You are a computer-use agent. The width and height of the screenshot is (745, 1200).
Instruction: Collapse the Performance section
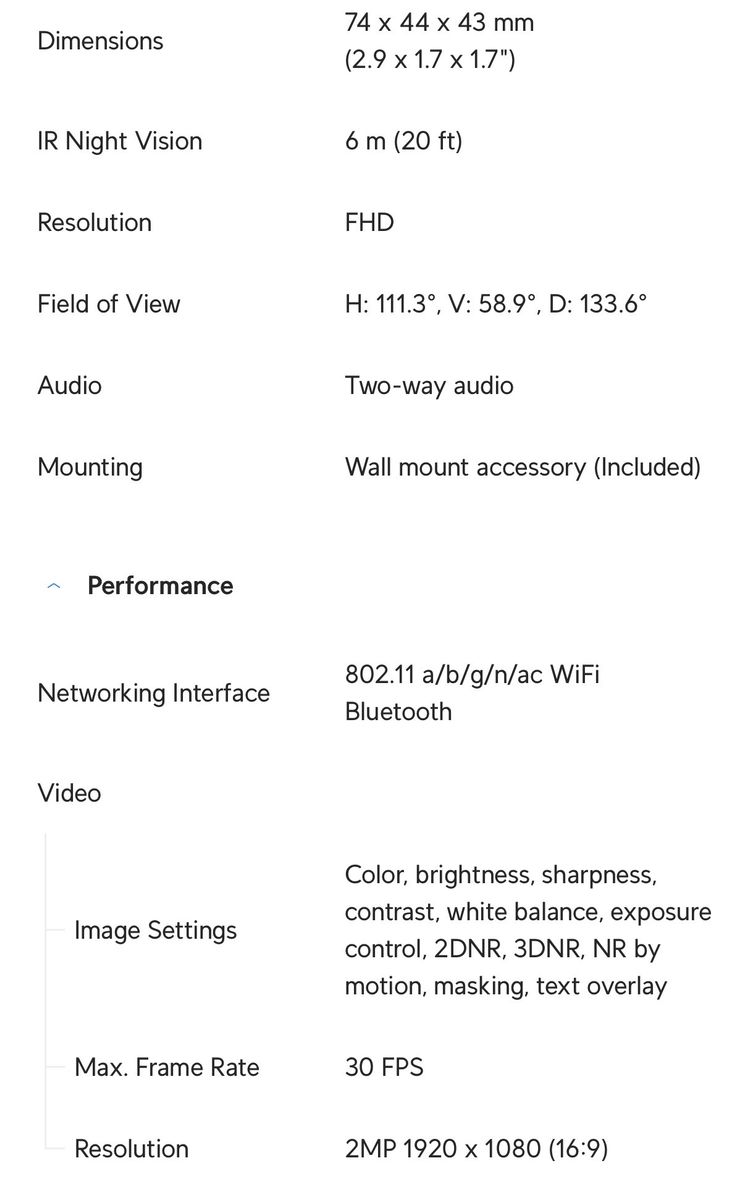click(x=54, y=586)
